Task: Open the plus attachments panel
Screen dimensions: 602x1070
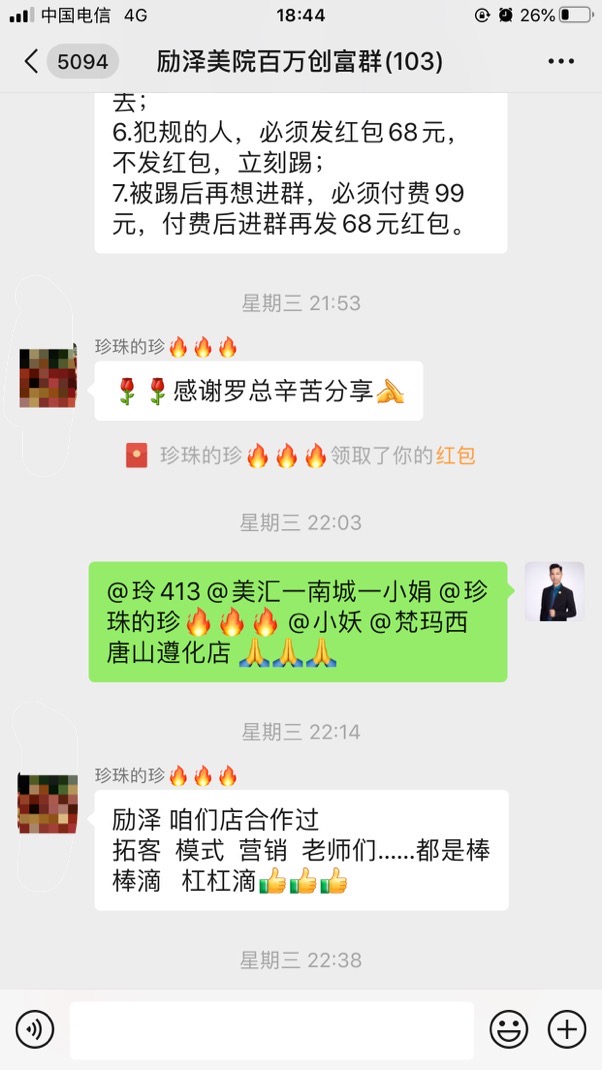Action: click(566, 1028)
